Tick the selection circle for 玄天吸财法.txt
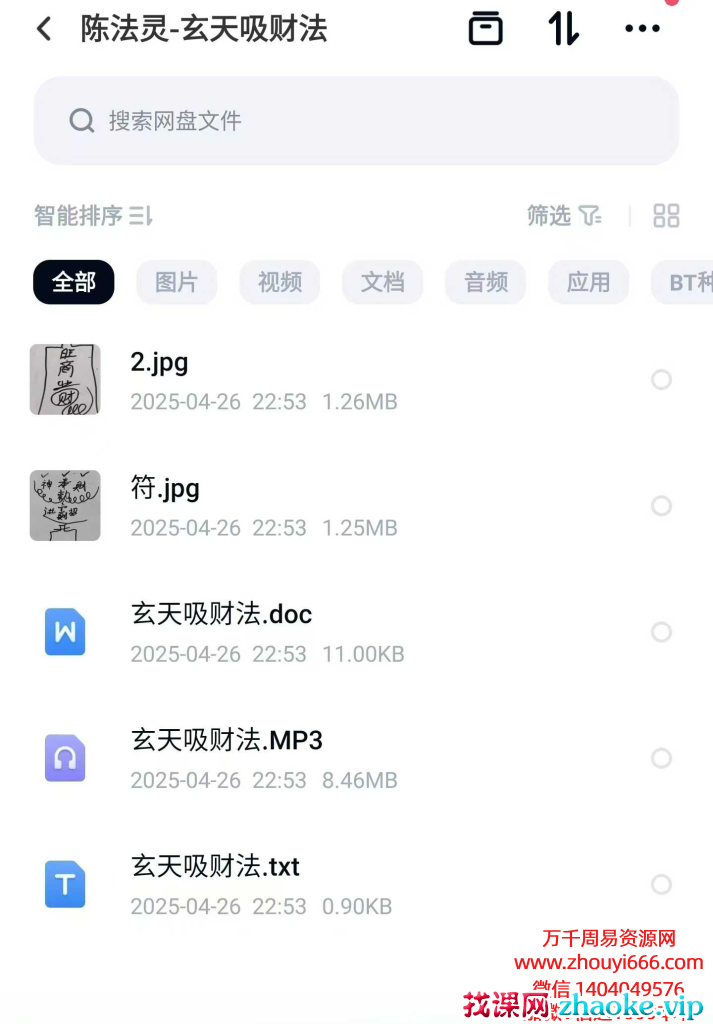Screen dimensions: 713x1024 [x=661, y=884]
